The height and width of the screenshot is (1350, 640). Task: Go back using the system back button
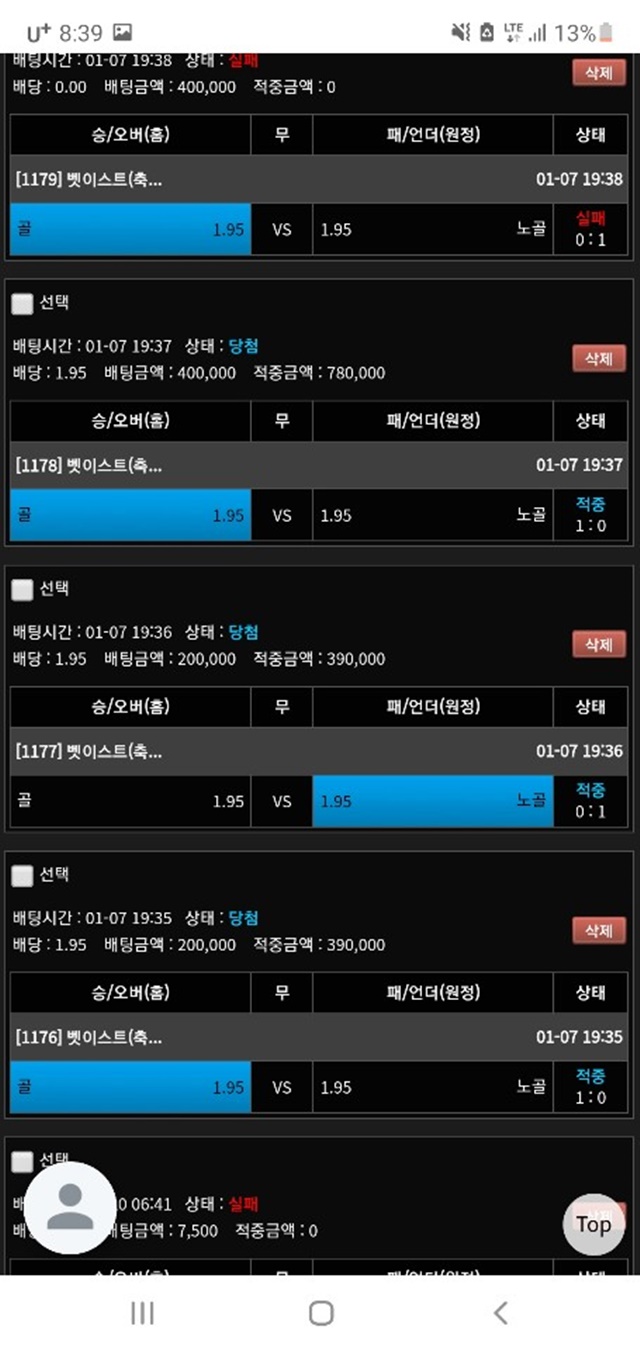tap(500, 1313)
